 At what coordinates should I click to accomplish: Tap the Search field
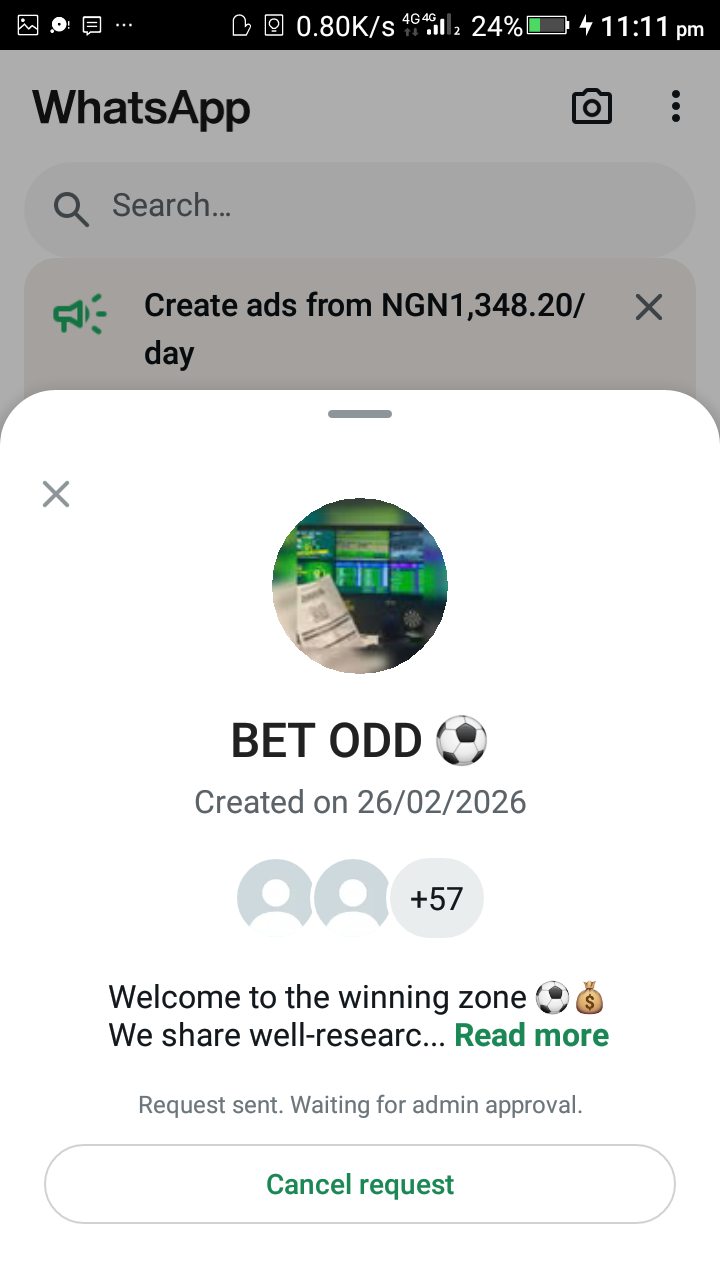point(360,207)
